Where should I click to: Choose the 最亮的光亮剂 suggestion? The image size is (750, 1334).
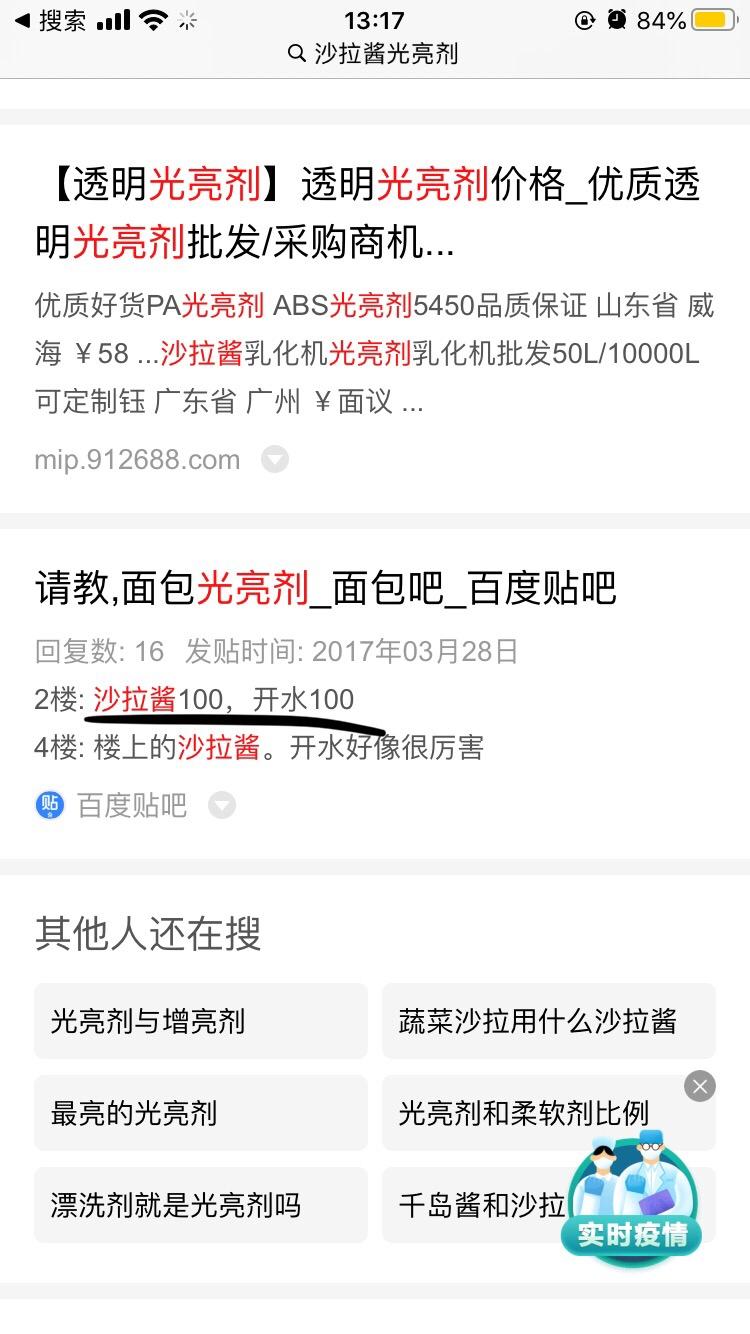pyautogui.click(x=201, y=1113)
